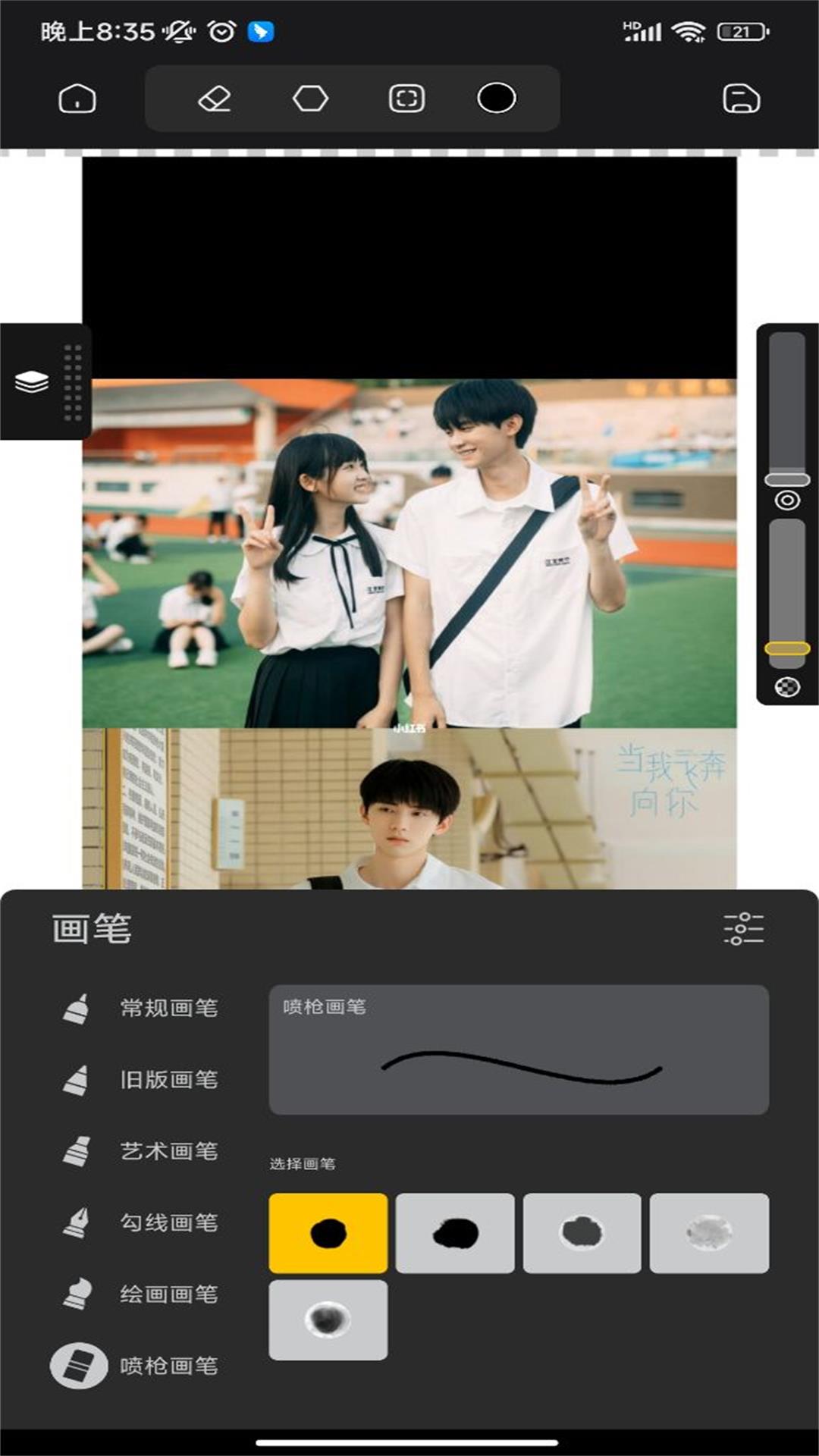Screen dimensions: 819x1456
Task: Select the third gray textured brush
Action: pos(582,1233)
